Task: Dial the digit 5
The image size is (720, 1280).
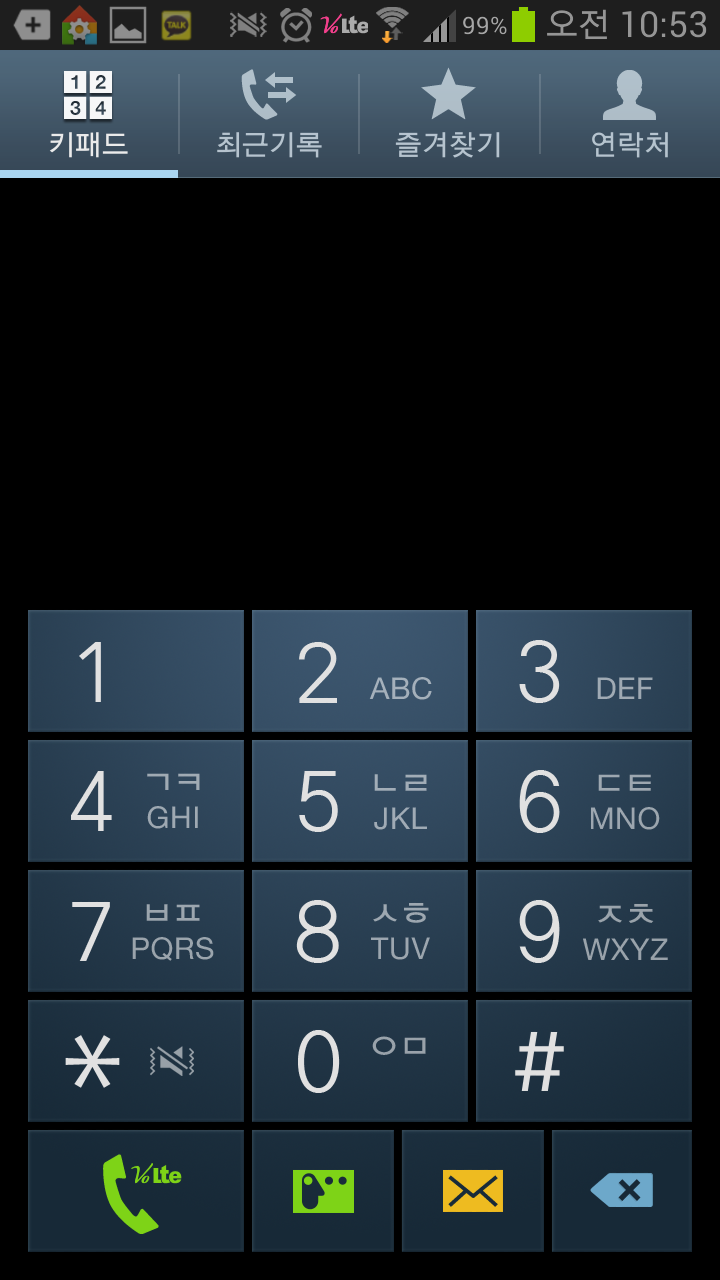Action: tap(360, 801)
